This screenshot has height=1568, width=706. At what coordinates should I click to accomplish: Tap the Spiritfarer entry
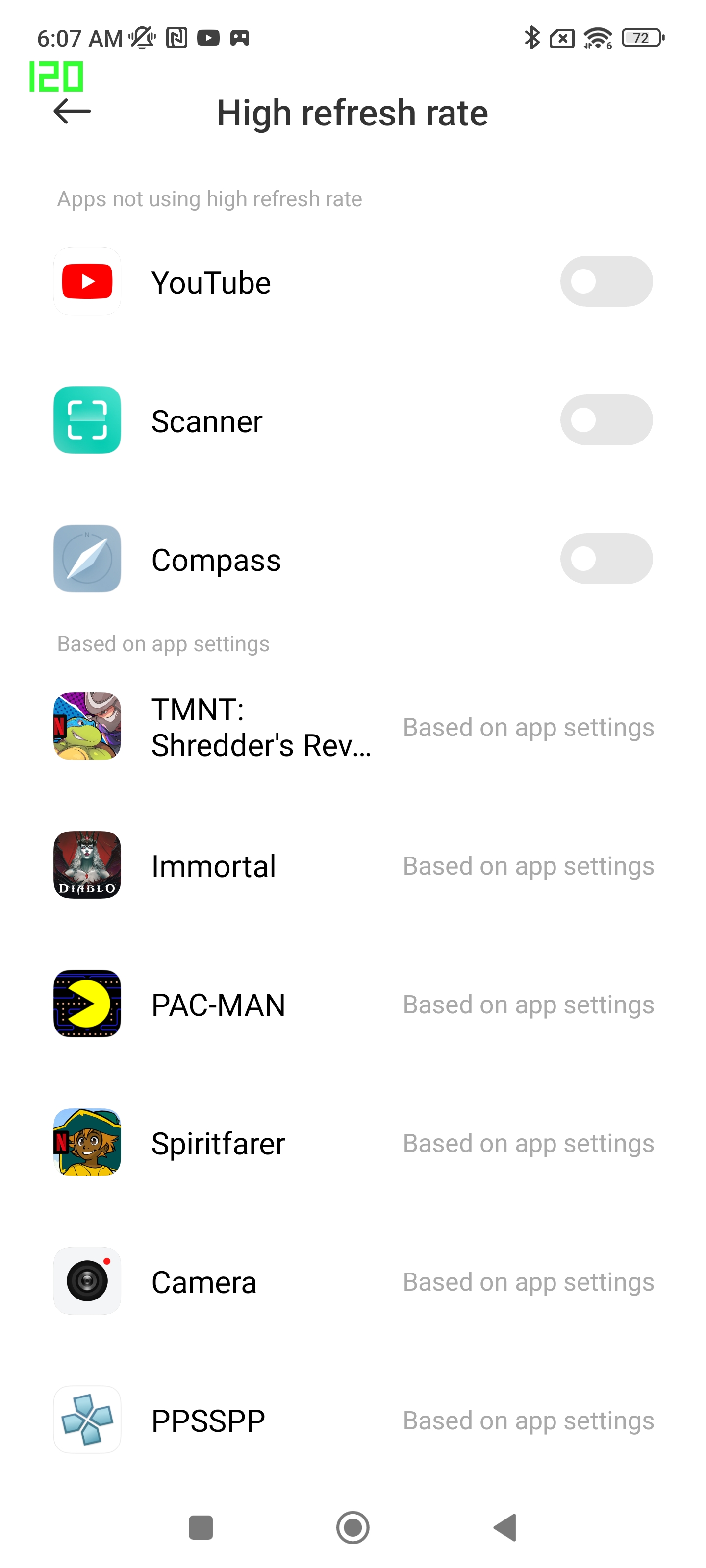point(353,1143)
